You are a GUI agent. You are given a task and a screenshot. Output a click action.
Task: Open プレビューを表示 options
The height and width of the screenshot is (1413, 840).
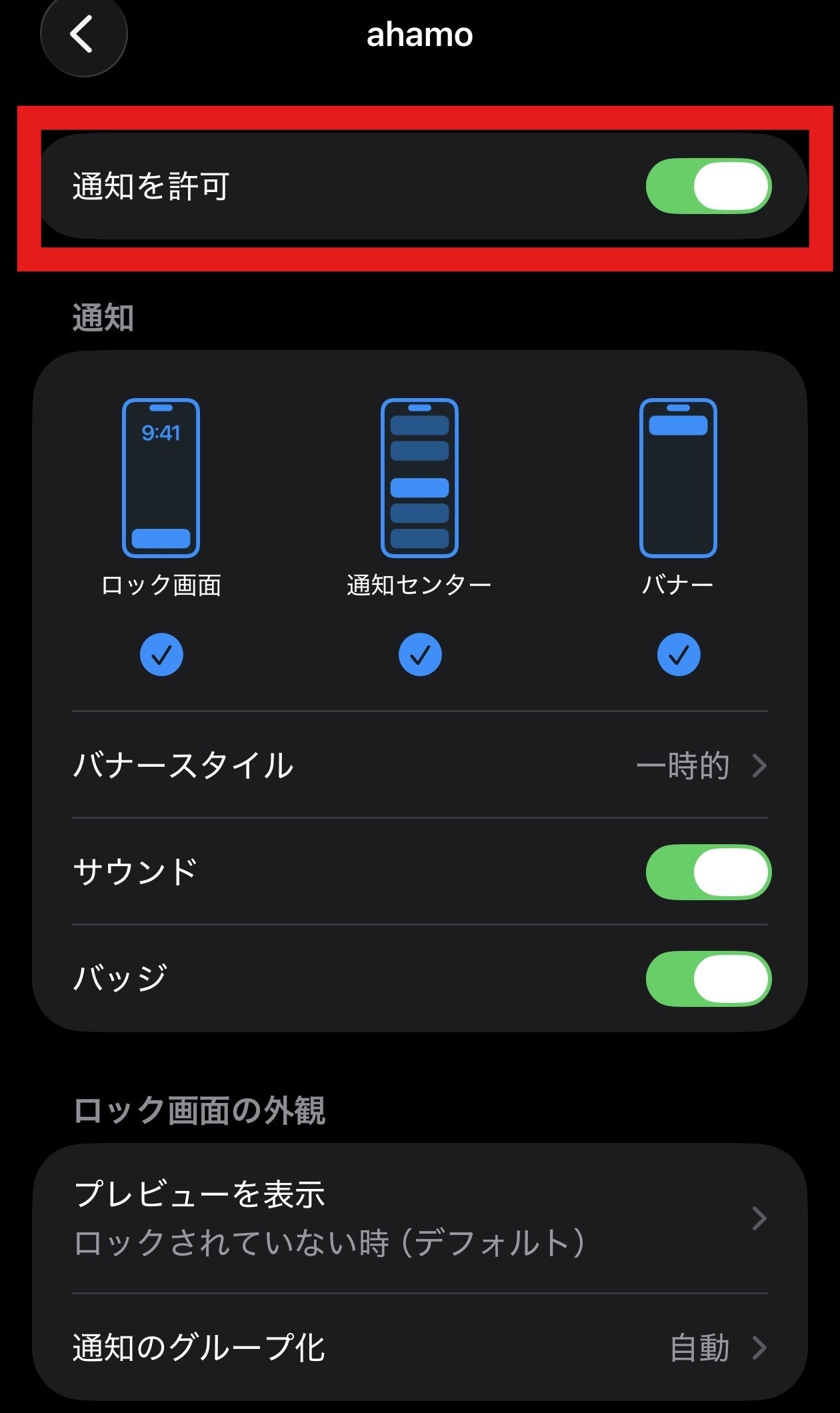[420, 1219]
